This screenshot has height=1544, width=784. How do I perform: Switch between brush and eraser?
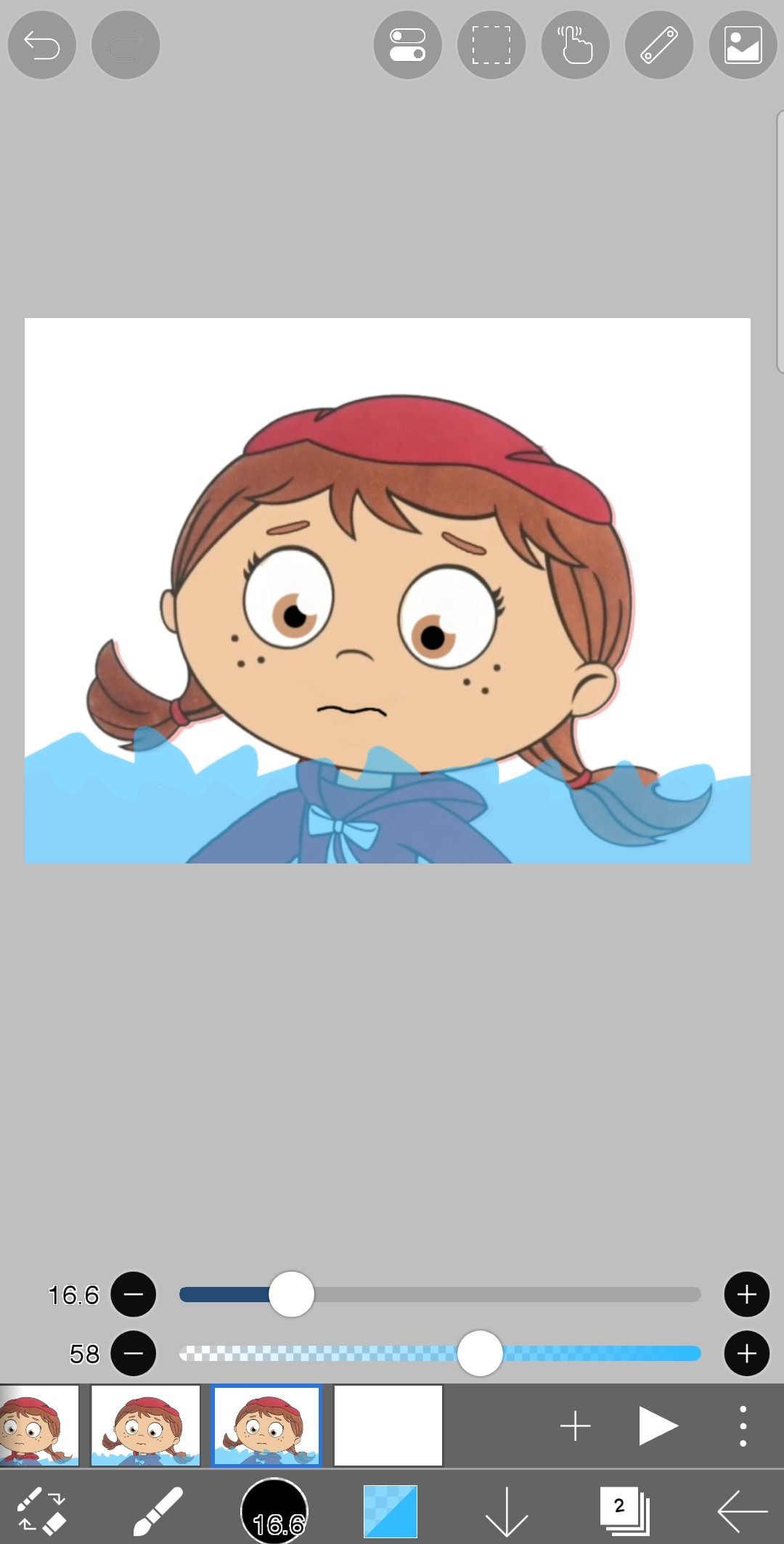(x=42, y=1511)
